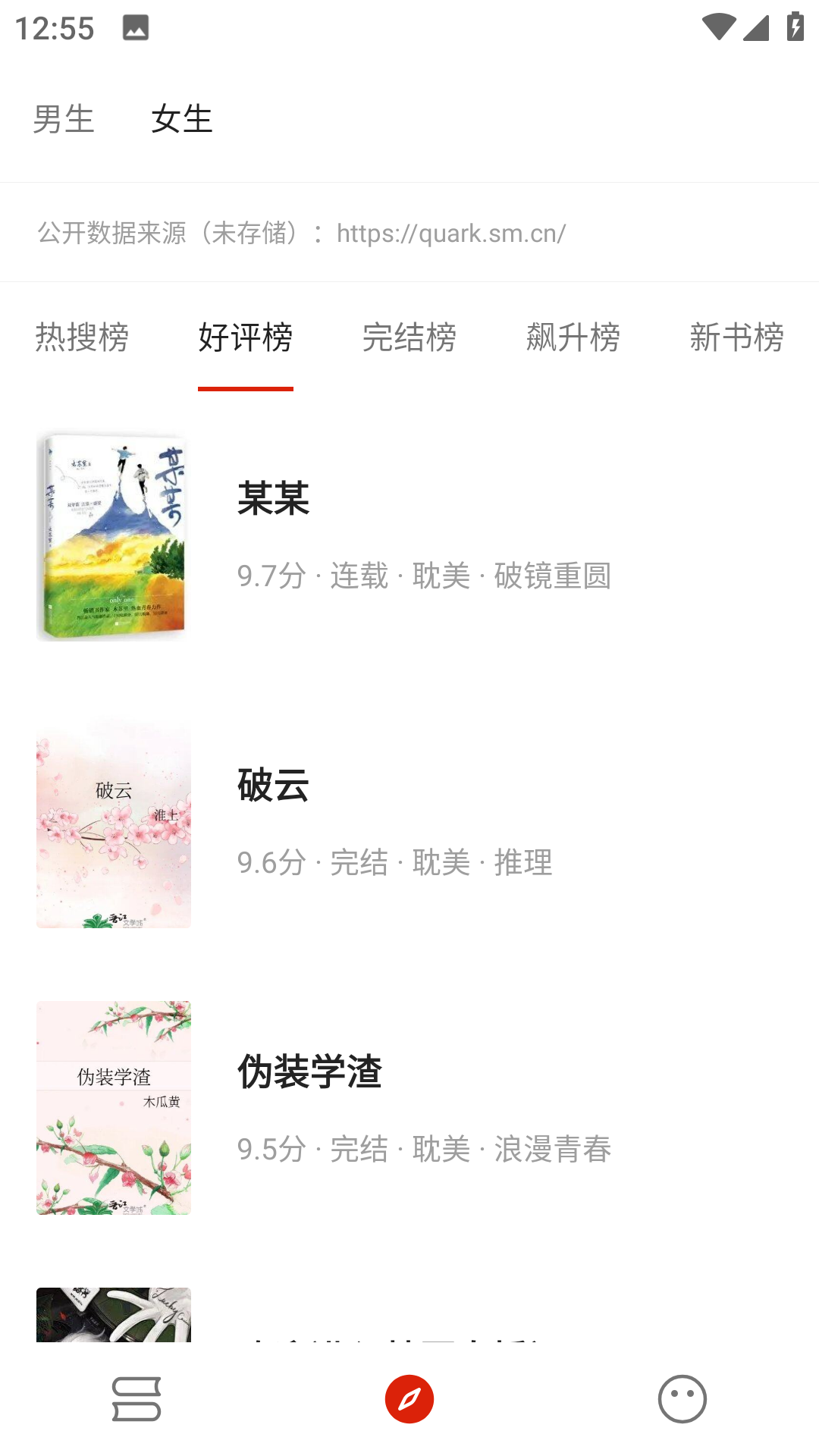Open the book 某某
819x1456 pixels.
tap(409, 536)
